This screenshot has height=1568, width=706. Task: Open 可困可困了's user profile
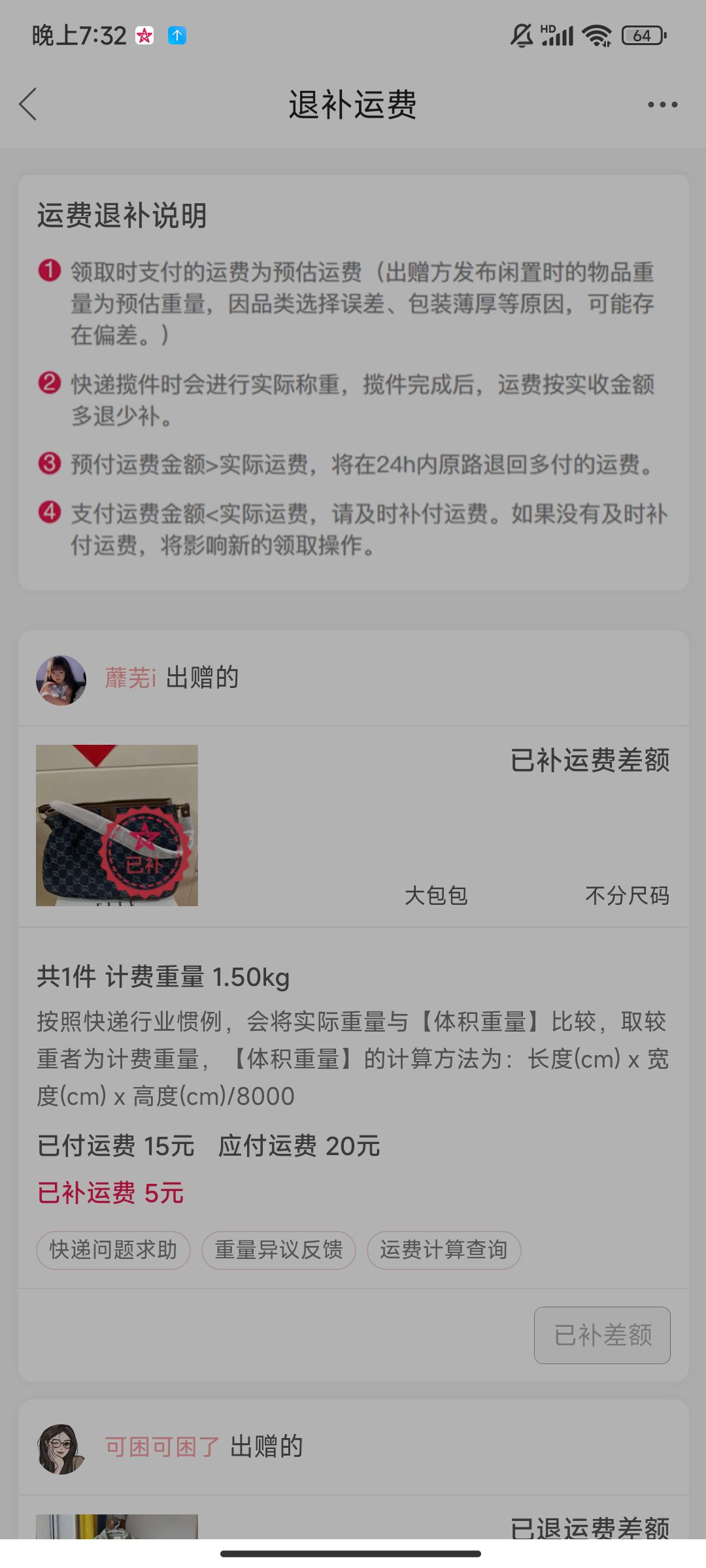click(61, 1448)
